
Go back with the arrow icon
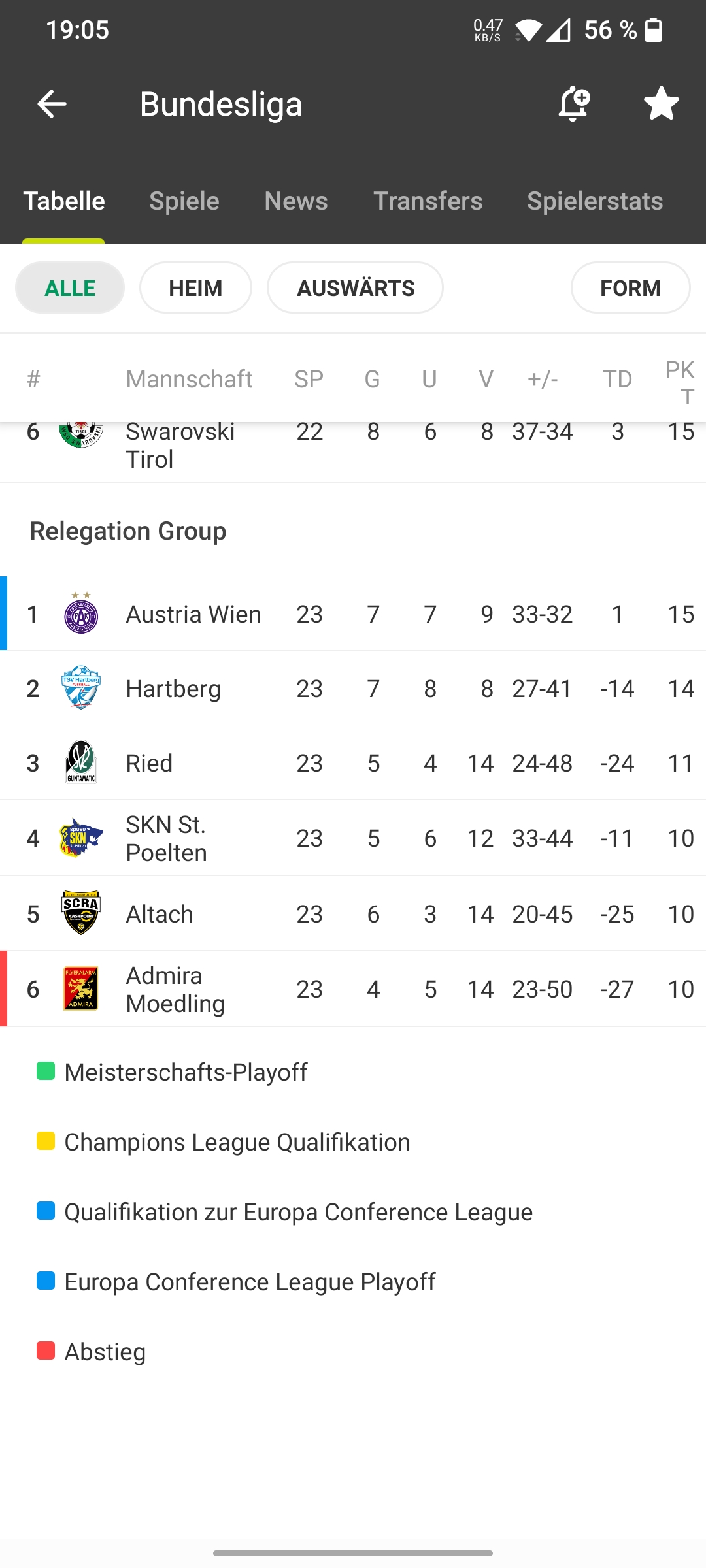(x=52, y=104)
